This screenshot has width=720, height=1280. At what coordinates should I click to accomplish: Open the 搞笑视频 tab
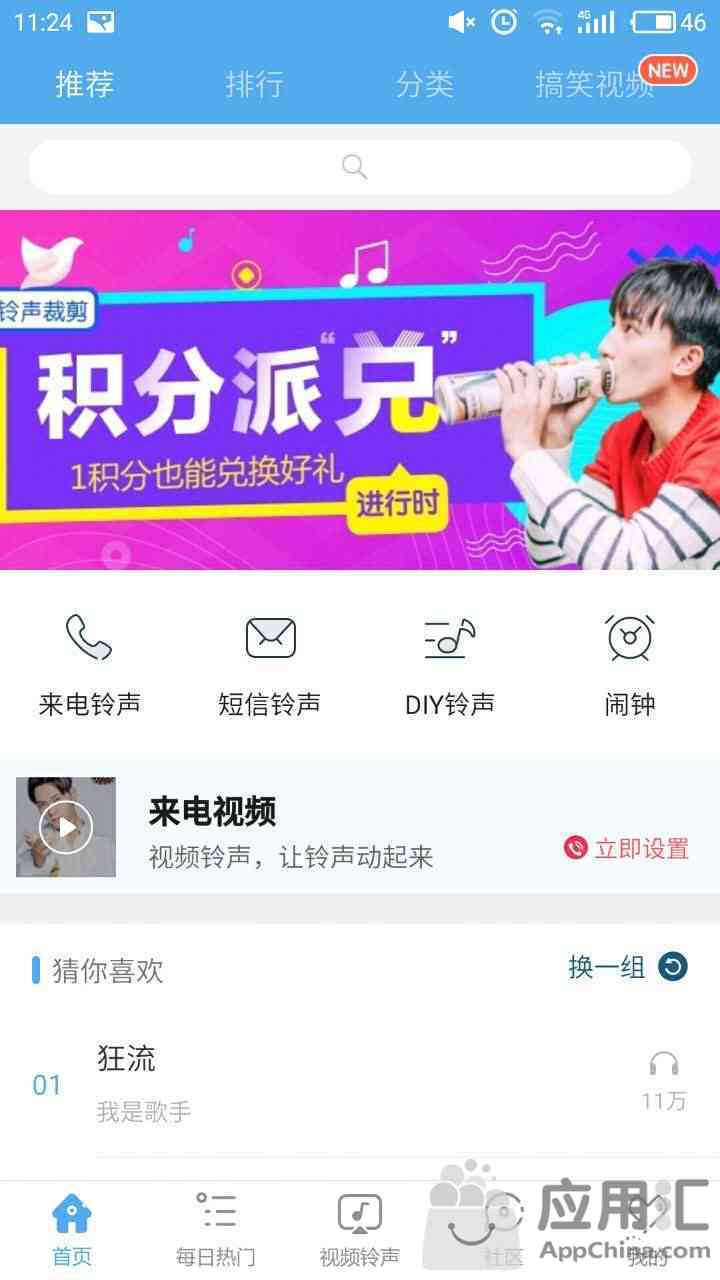coord(595,85)
